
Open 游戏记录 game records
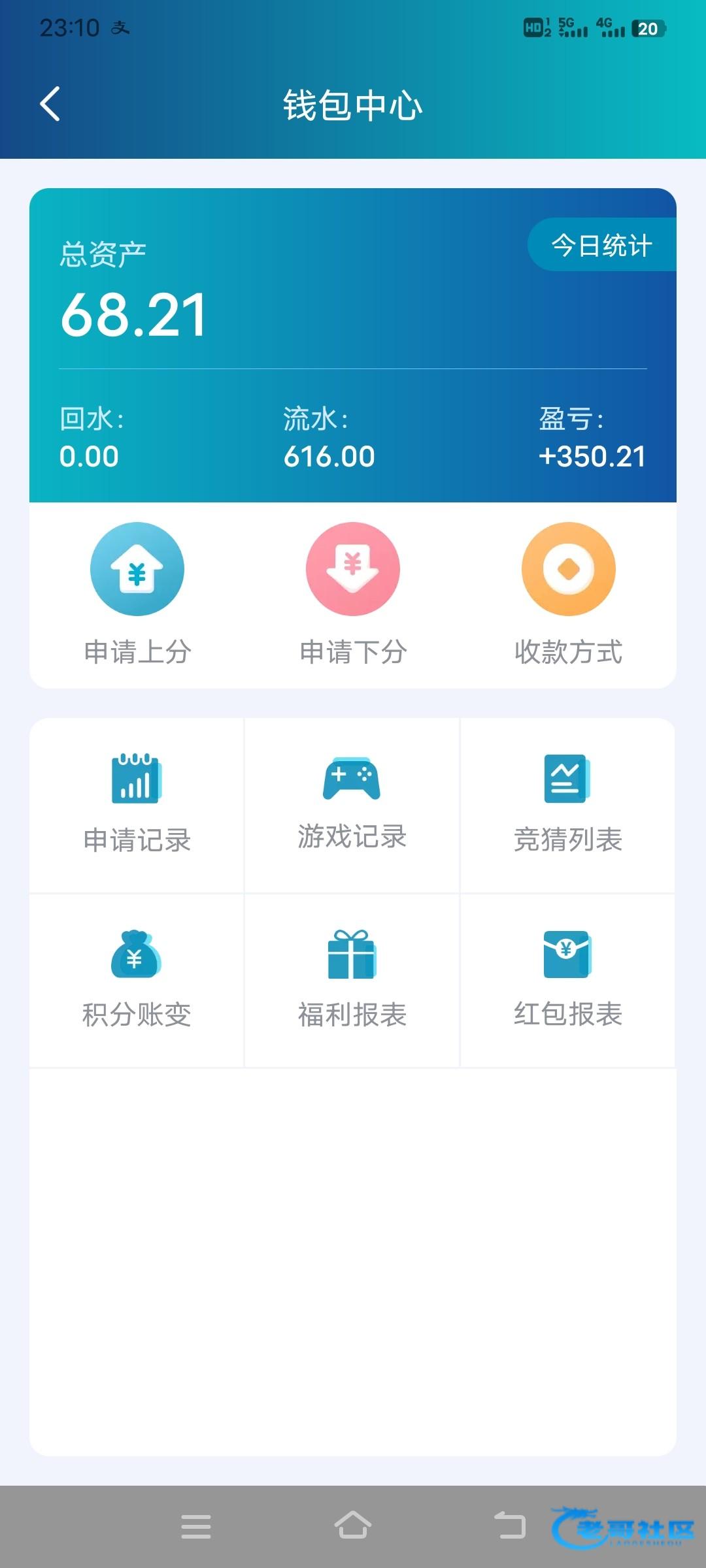point(352,805)
